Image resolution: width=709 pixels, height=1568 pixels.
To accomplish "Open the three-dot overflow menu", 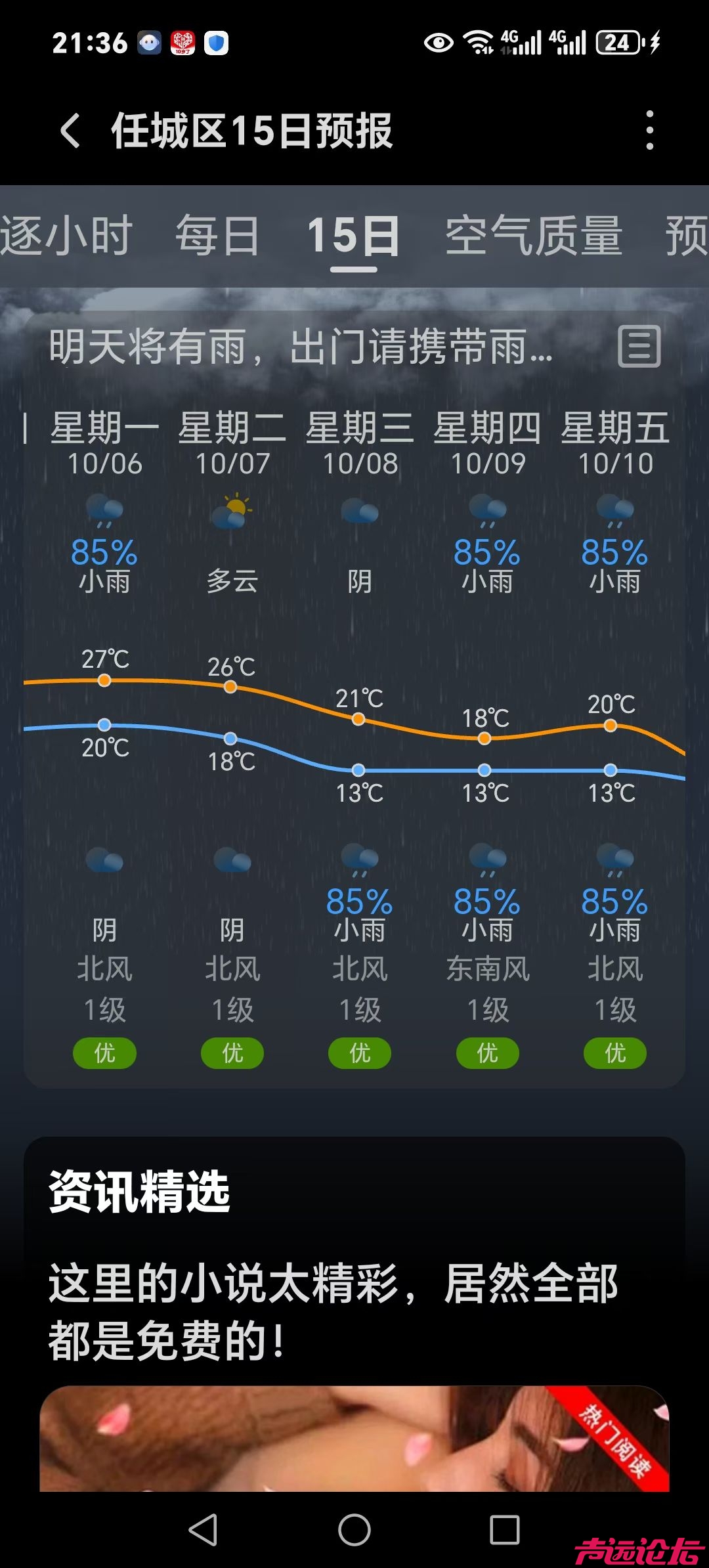I will pyautogui.click(x=649, y=130).
